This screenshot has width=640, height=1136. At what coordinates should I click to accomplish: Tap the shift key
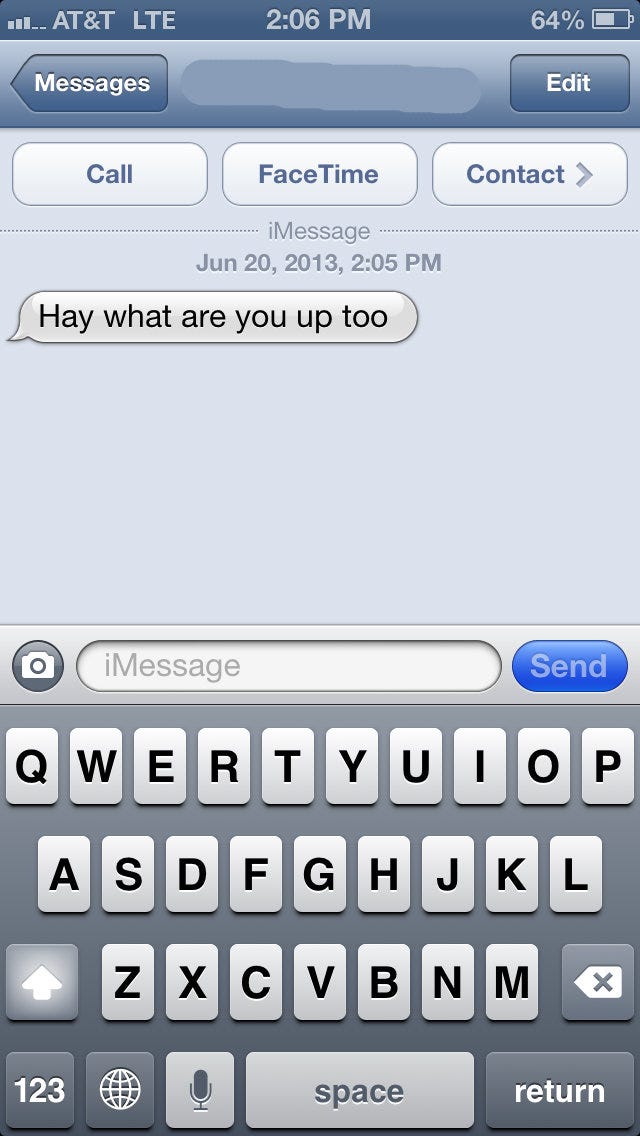pyautogui.click(x=42, y=982)
